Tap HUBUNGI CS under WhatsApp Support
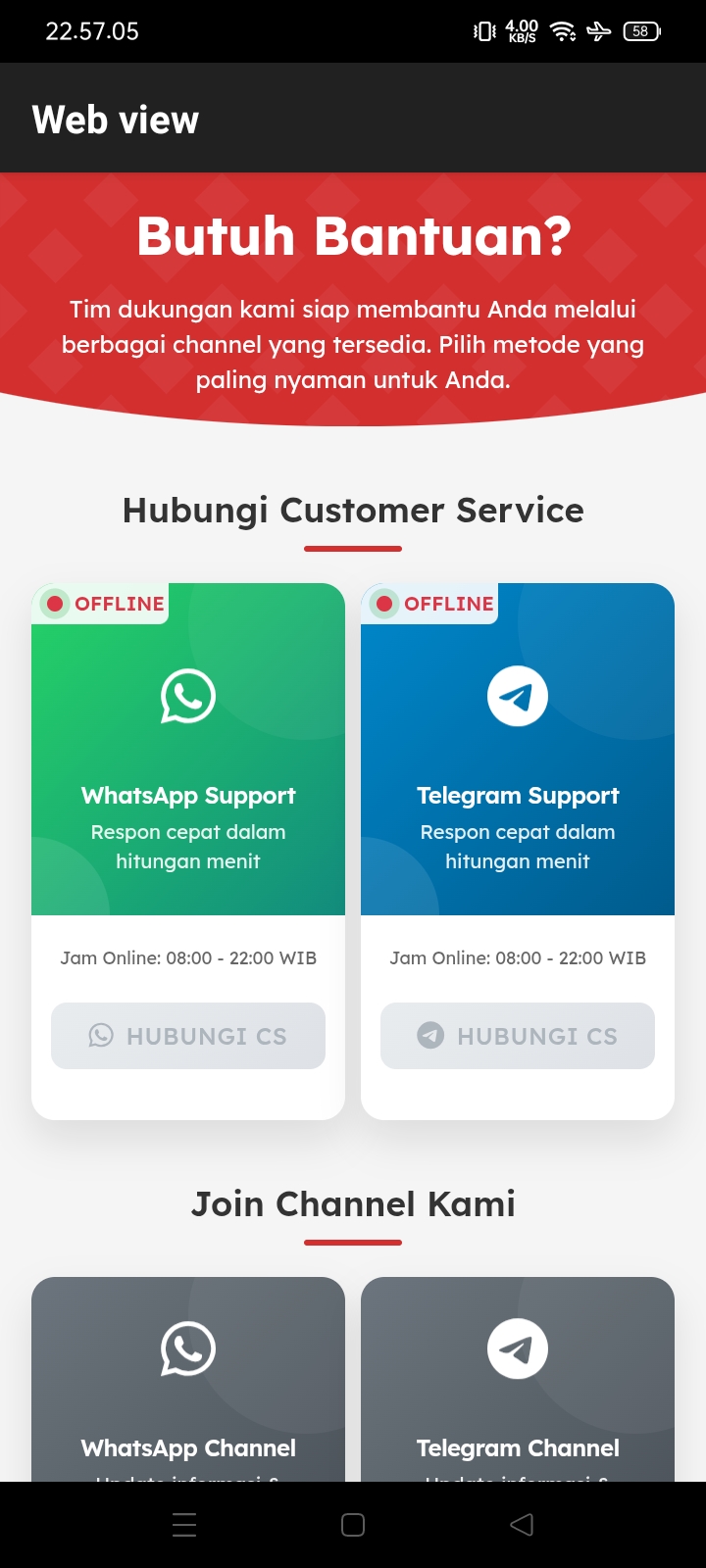706x1568 pixels. pyautogui.click(x=188, y=1036)
